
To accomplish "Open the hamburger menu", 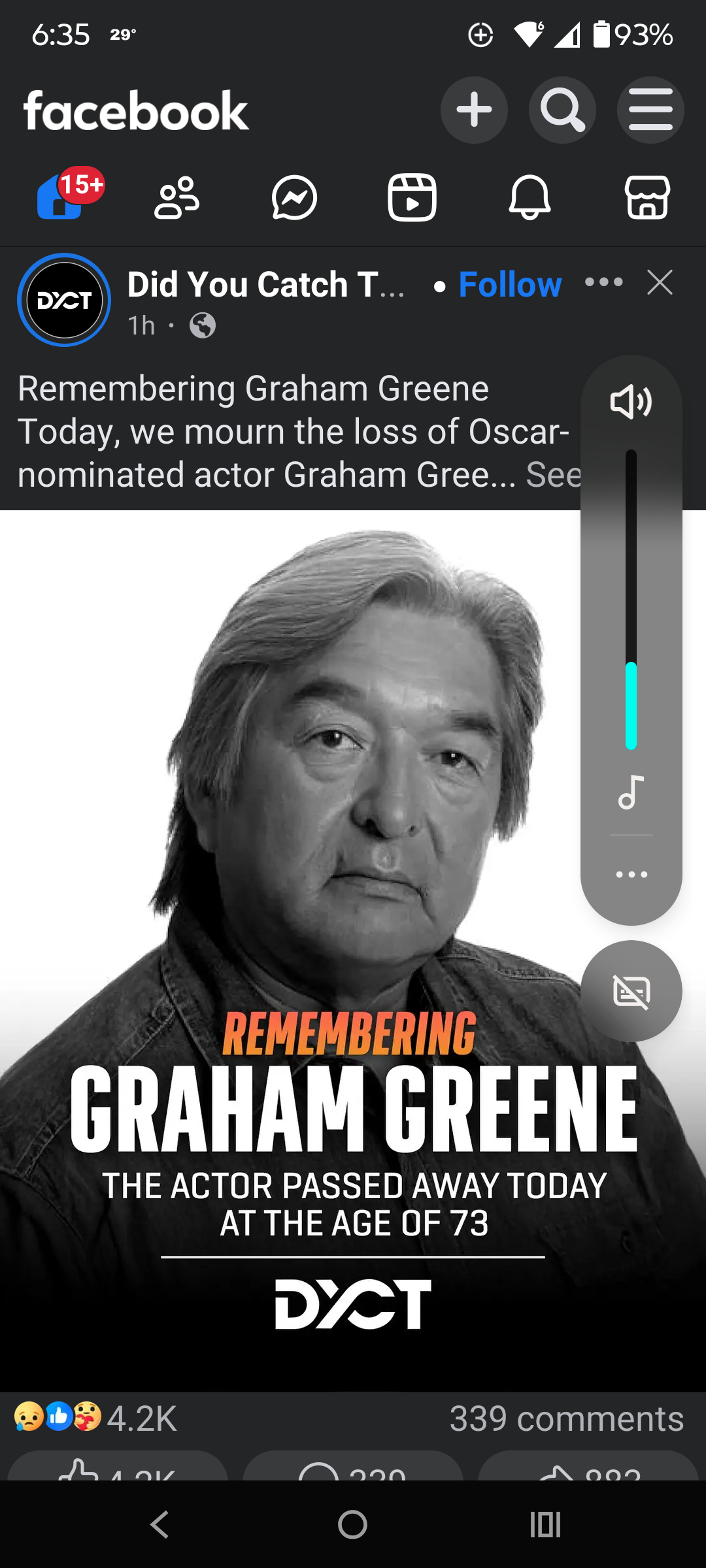I will (650, 110).
